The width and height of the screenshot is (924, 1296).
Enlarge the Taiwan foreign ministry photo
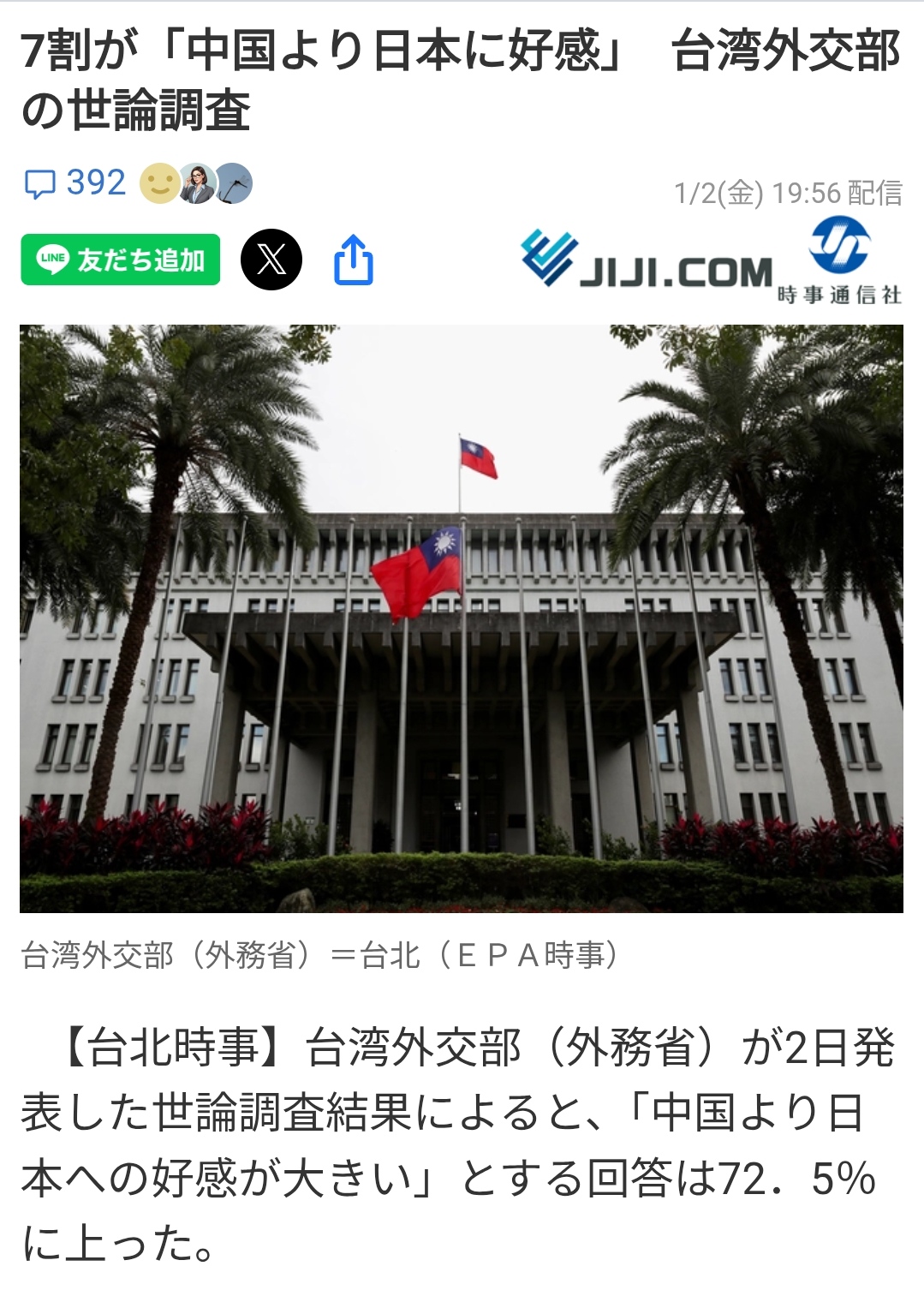462,618
